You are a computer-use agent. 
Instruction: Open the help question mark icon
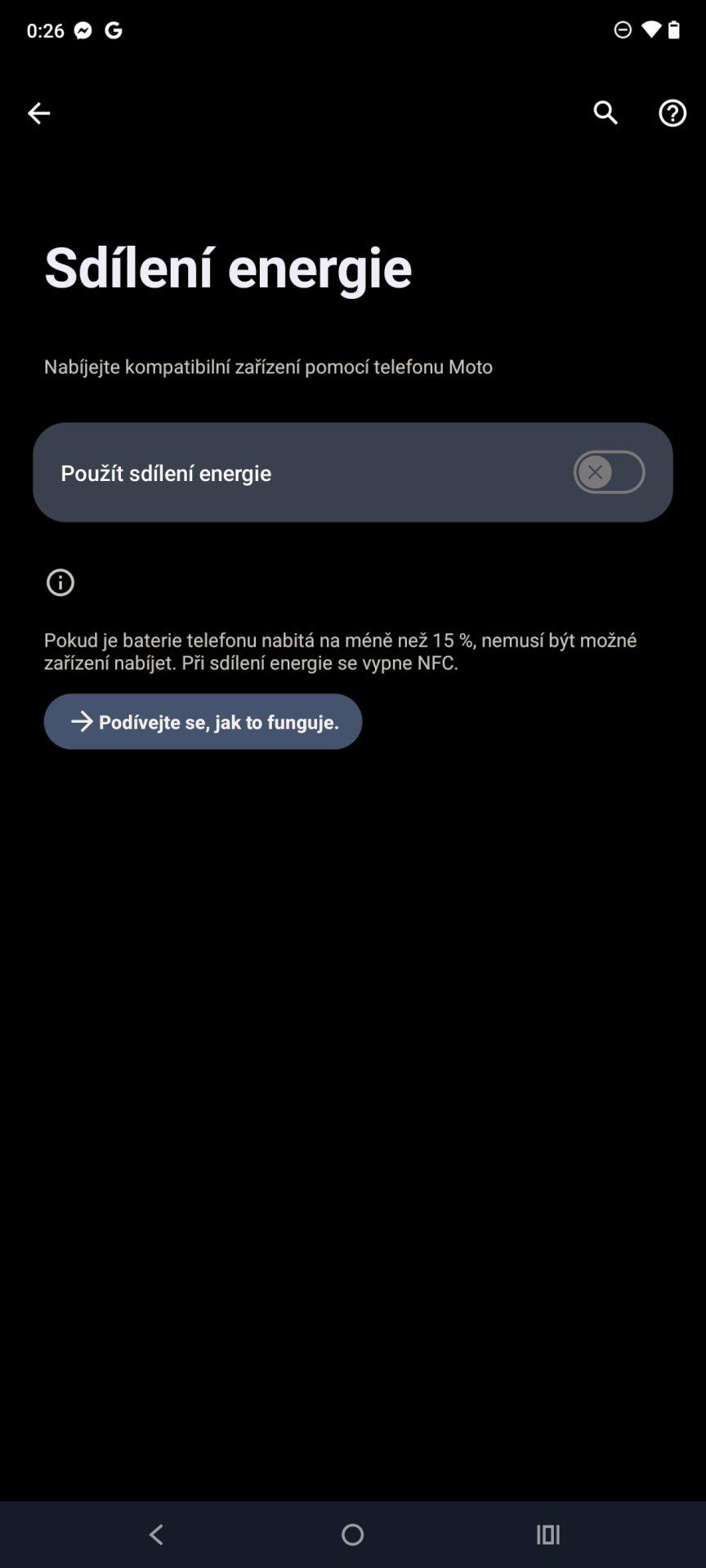(672, 113)
